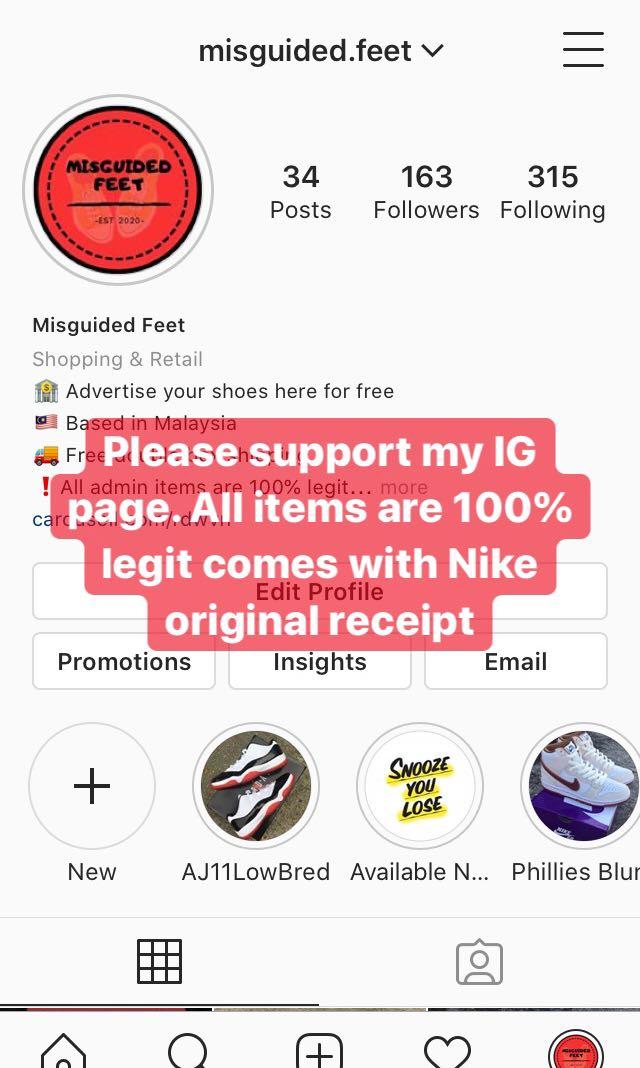
Task: Open Promotions
Action: pos(124,661)
